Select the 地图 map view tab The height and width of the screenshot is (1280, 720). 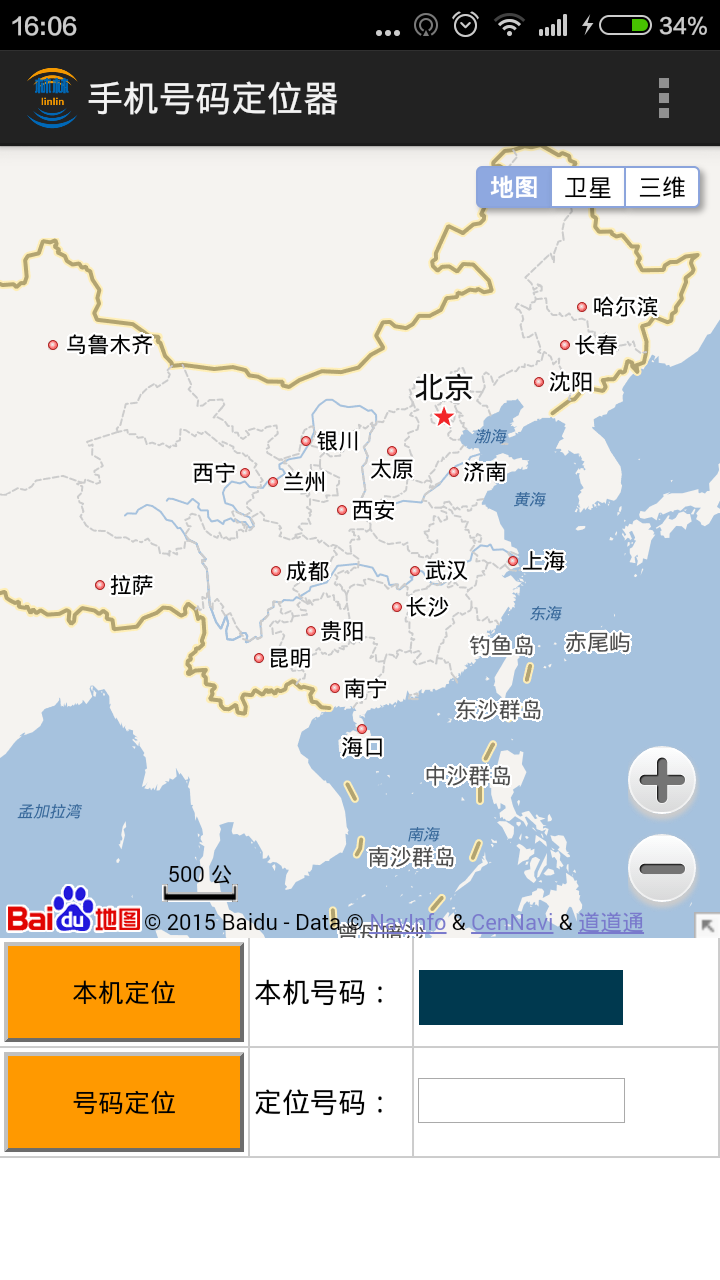tap(513, 186)
